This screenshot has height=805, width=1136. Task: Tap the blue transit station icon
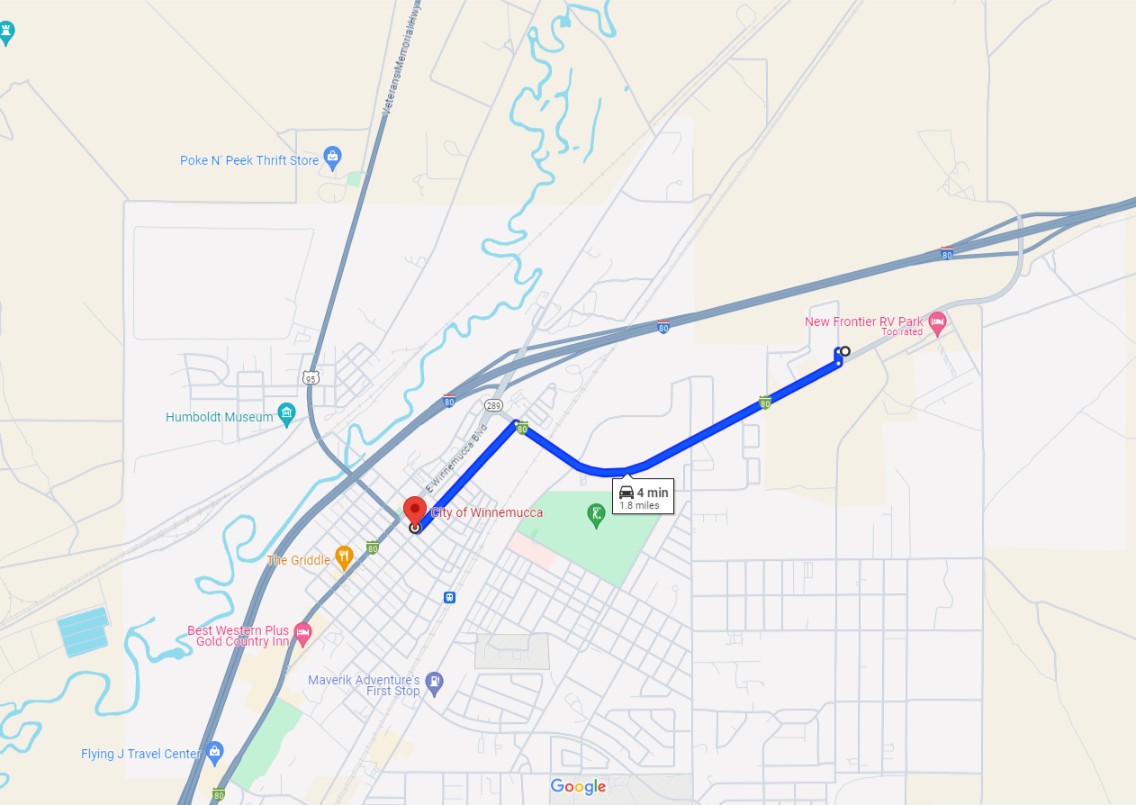pyautogui.click(x=450, y=597)
